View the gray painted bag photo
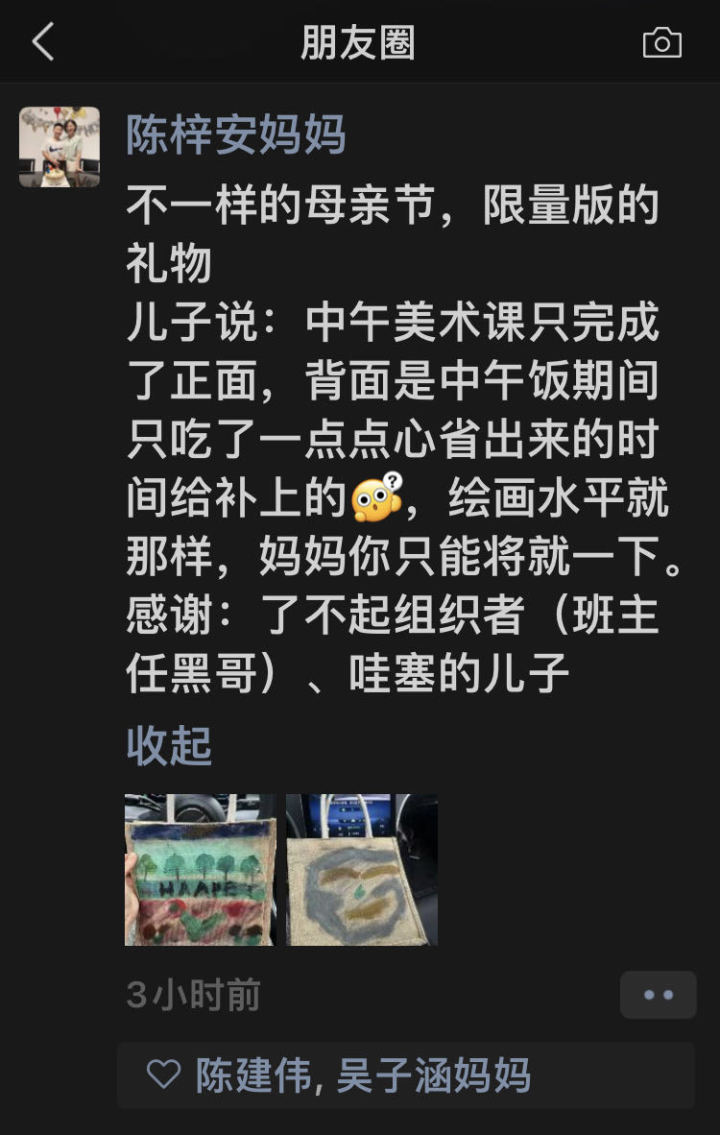This screenshot has width=720, height=1135. (362, 869)
